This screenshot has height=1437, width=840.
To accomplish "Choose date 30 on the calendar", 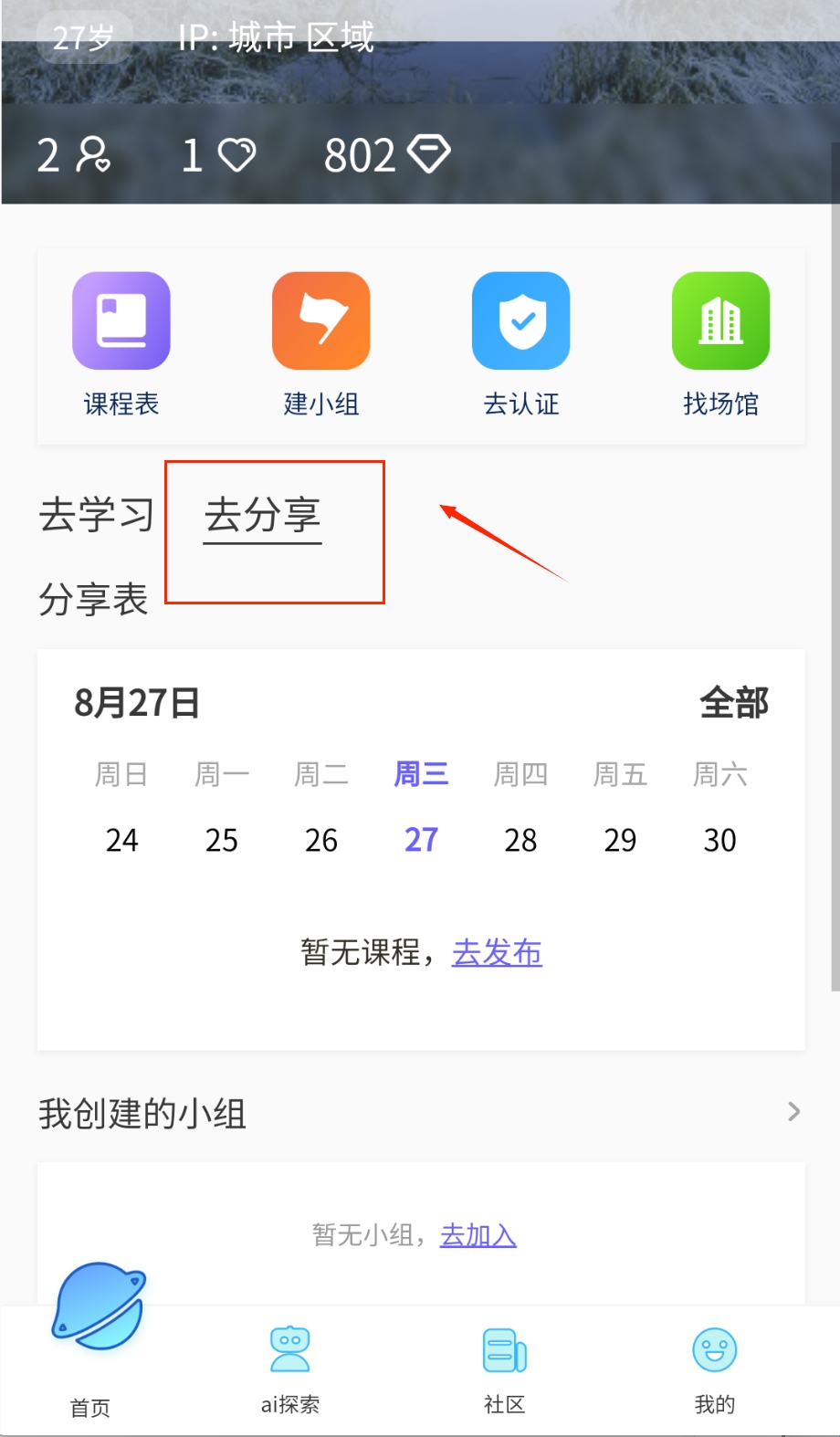I will tap(719, 839).
